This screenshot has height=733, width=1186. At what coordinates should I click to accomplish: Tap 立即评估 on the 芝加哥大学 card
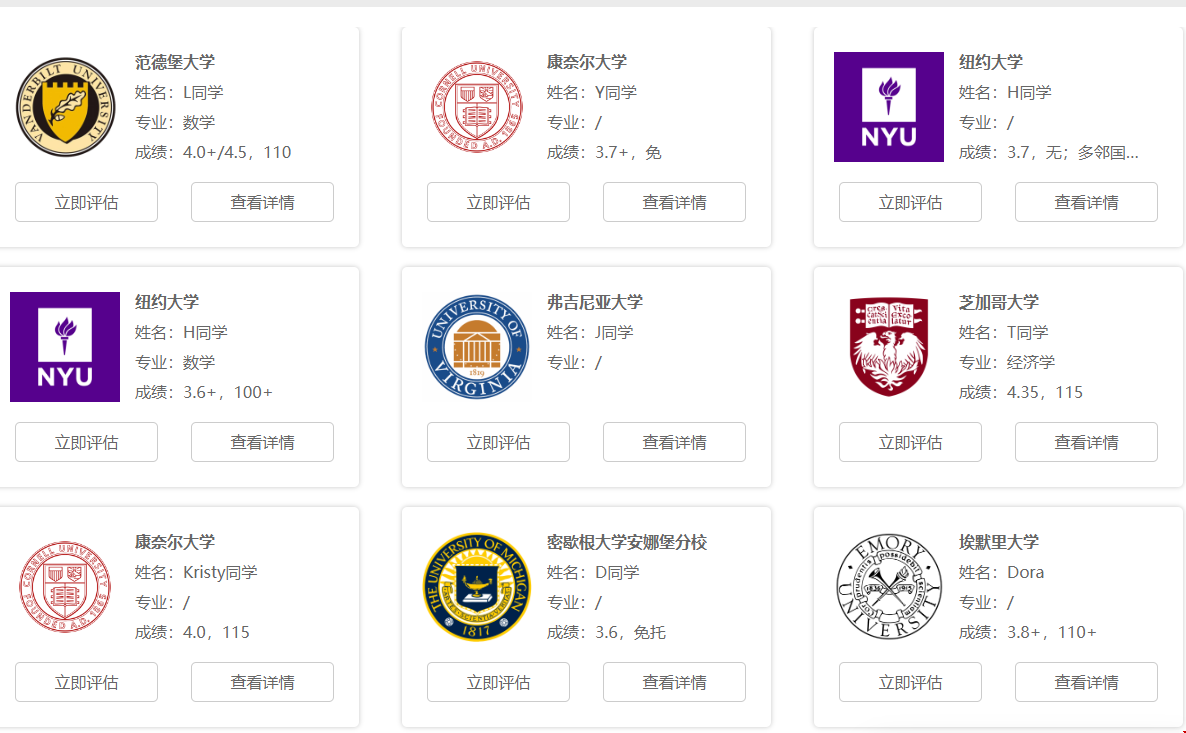910,442
